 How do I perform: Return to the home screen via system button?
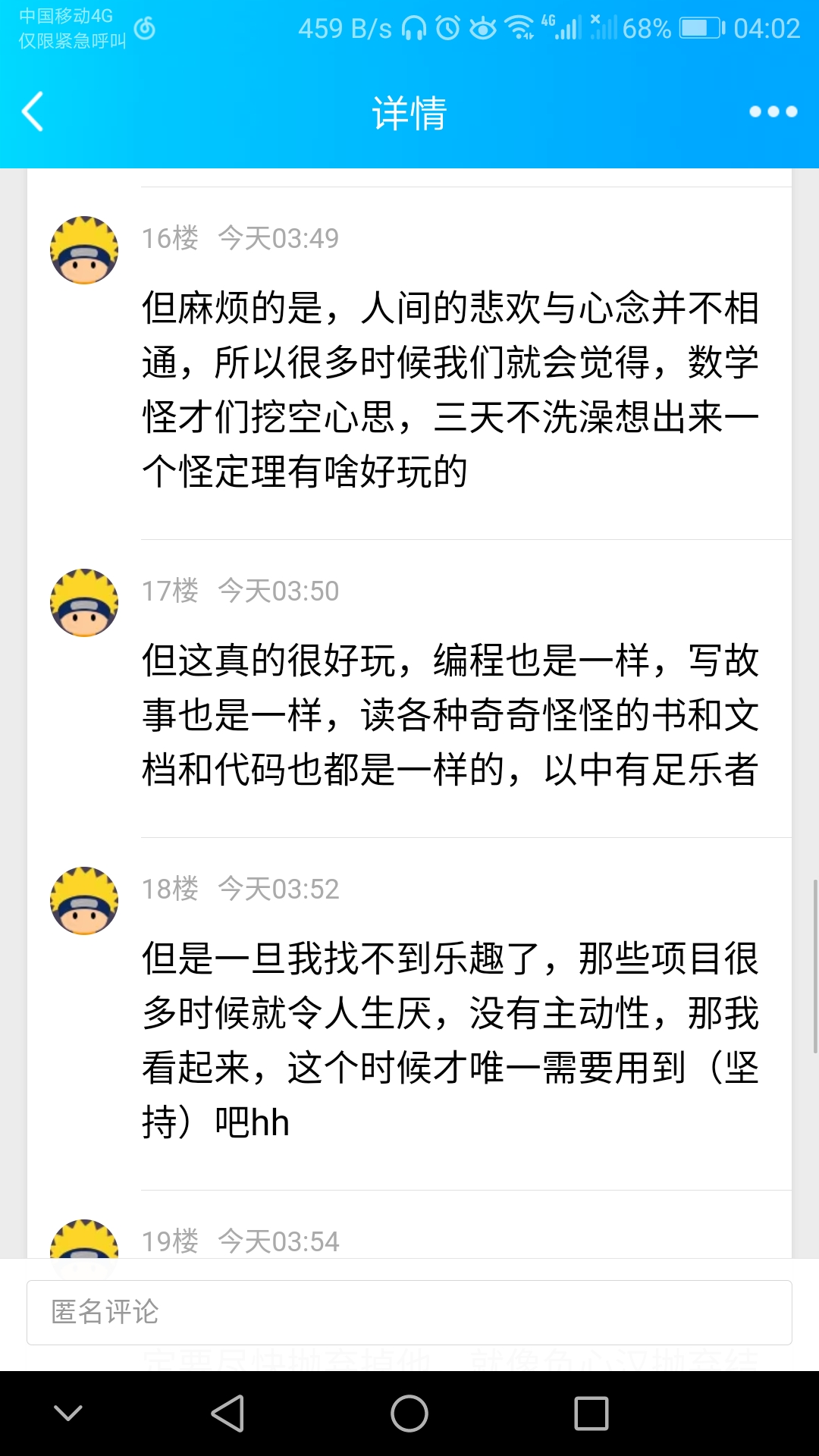pos(409,1414)
